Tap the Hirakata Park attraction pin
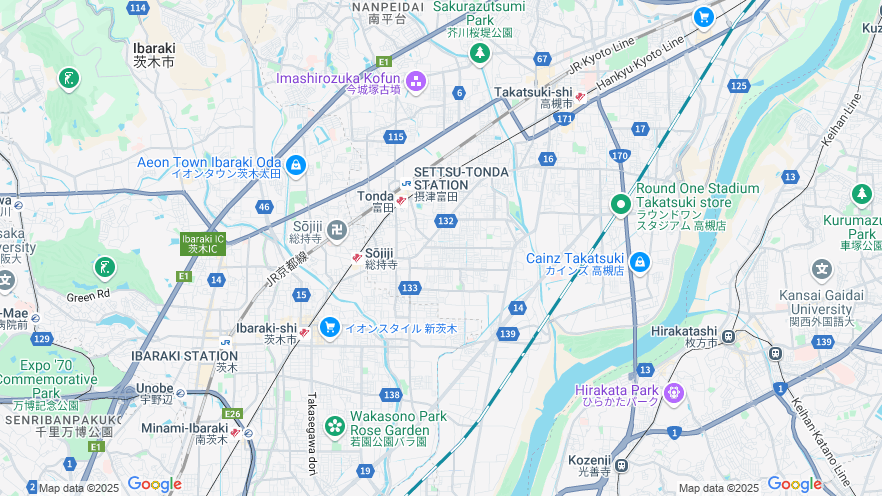Viewport: 882px width, 496px height. coord(674,391)
